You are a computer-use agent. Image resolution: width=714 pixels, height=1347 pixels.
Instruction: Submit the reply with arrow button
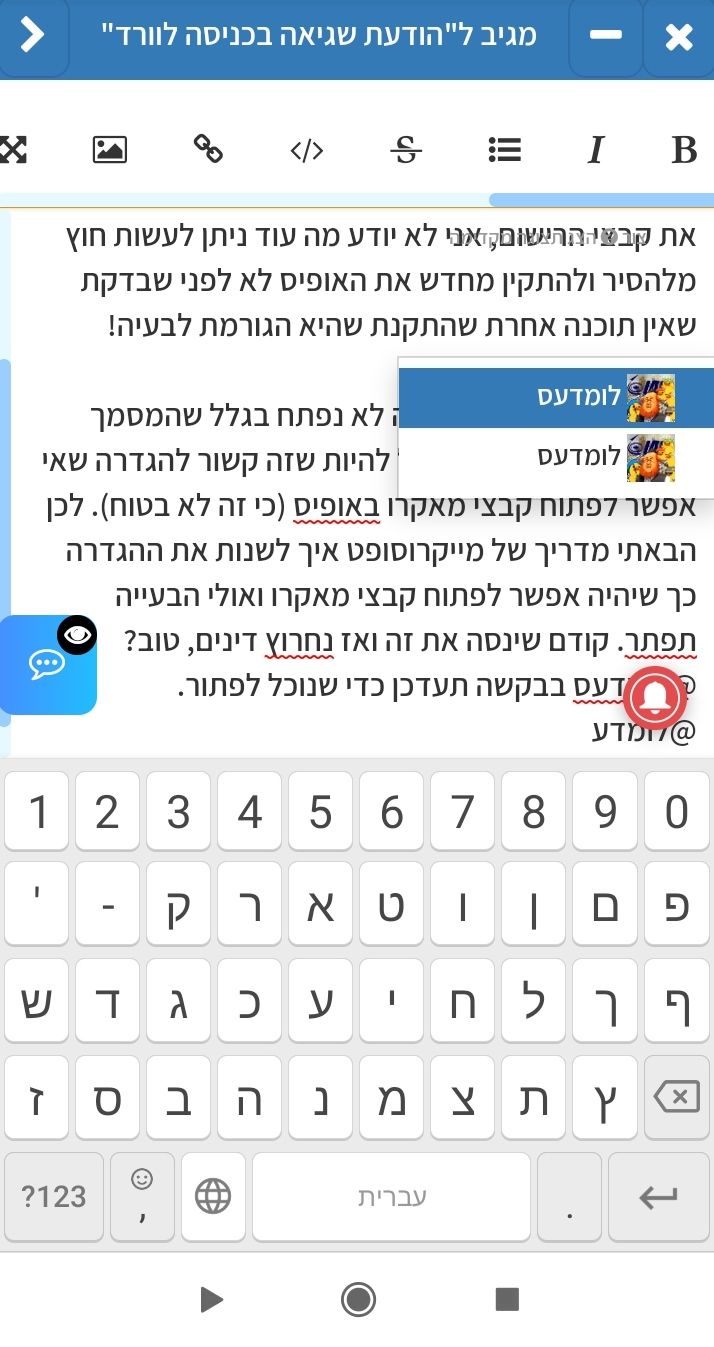tap(33, 37)
